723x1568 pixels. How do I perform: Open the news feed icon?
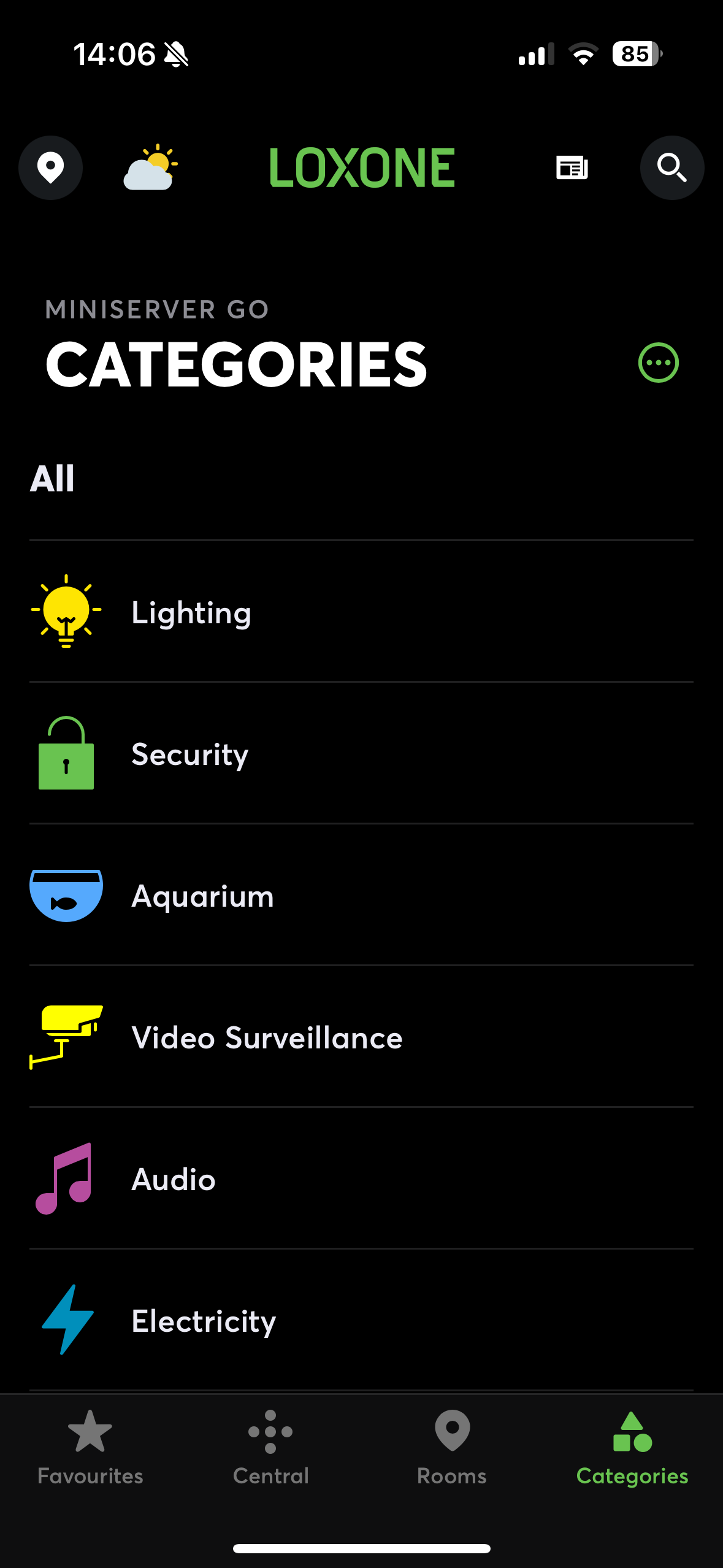pyautogui.click(x=572, y=167)
